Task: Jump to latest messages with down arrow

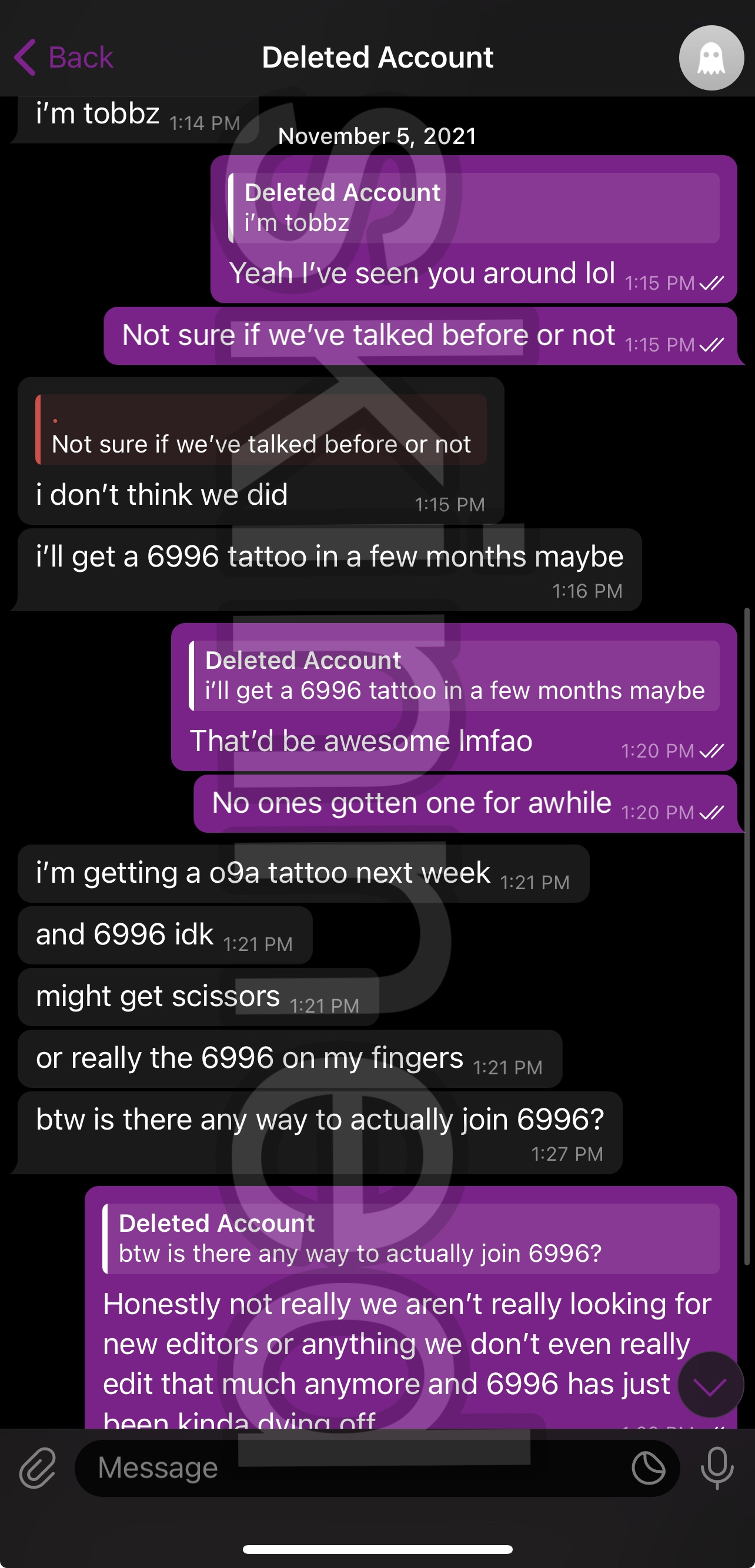Action: click(710, 1385)
